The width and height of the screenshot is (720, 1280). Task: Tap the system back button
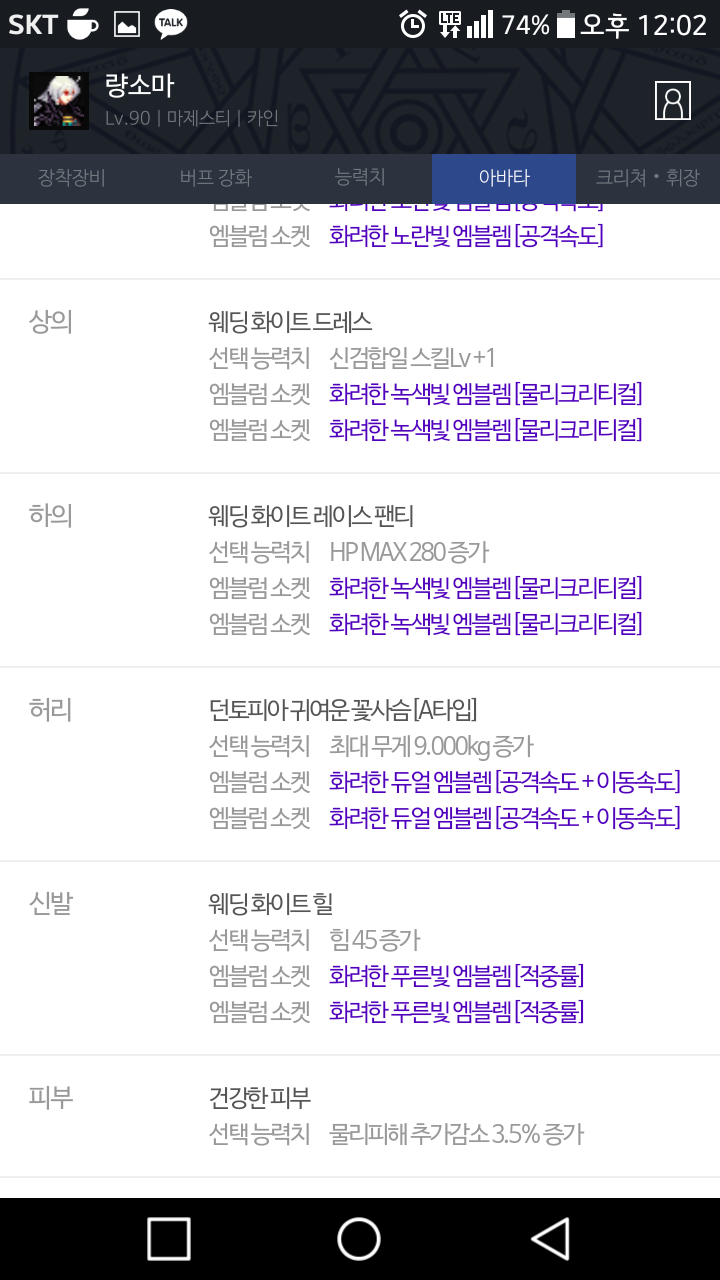[x=551, y=1239]
